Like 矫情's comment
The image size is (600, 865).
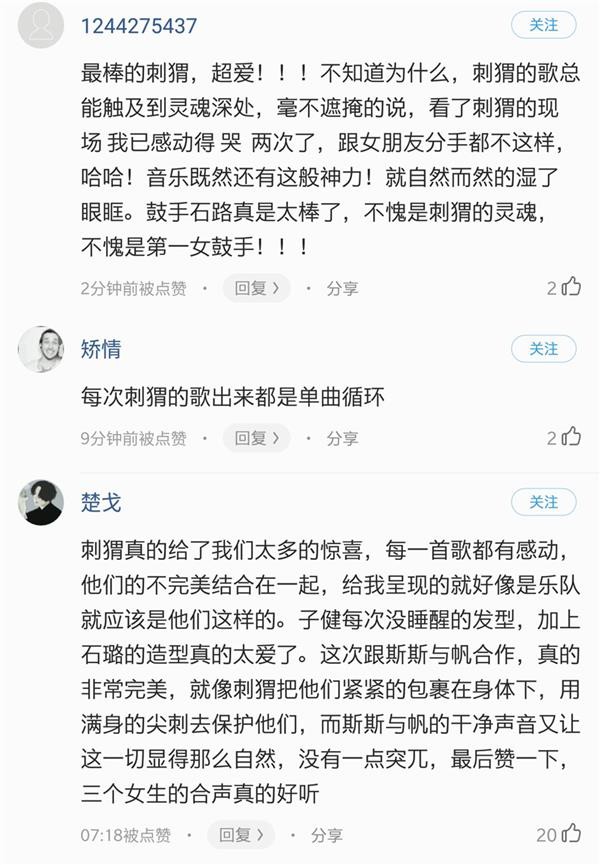click(x=571, y=437)
